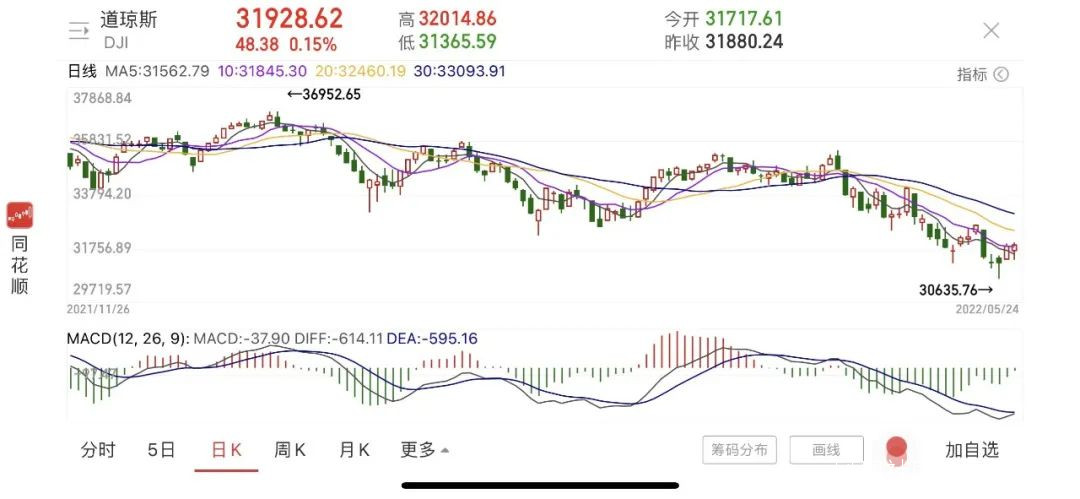Close the landscape chart view

[991, 30]
